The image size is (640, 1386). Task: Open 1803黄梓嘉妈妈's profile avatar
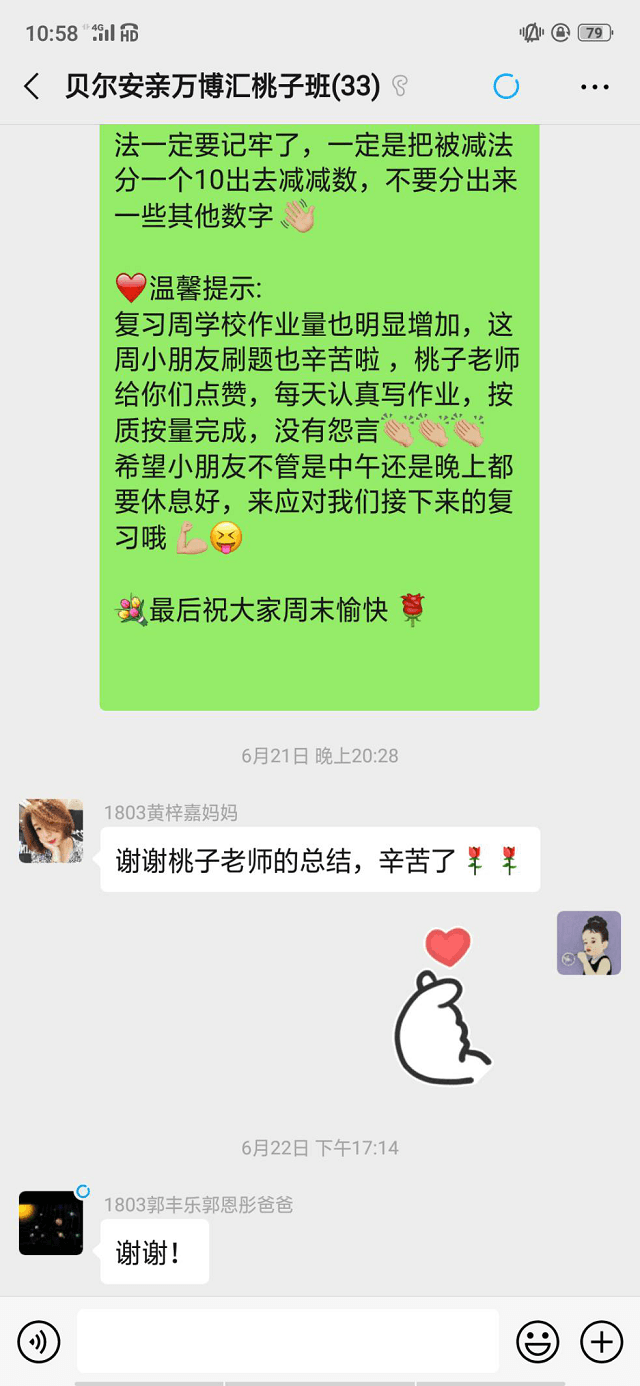click(51, 831)
